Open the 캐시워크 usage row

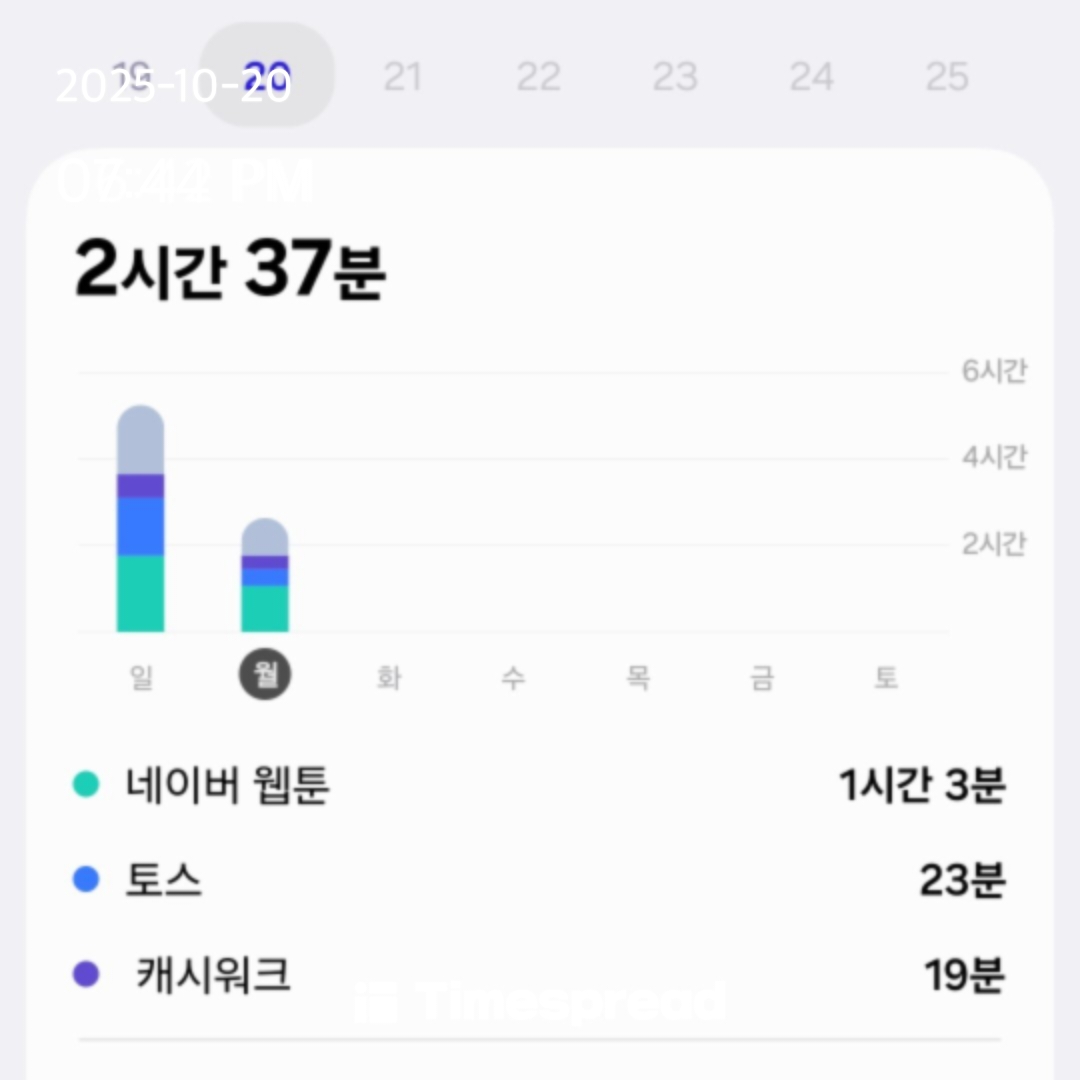[539, 975]
